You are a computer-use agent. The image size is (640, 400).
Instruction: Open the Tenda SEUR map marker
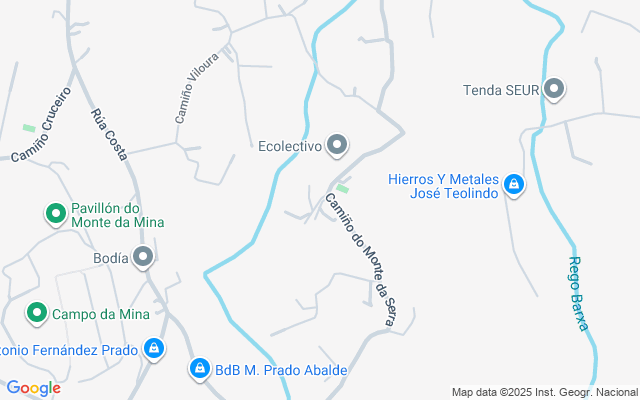(555, 90)
